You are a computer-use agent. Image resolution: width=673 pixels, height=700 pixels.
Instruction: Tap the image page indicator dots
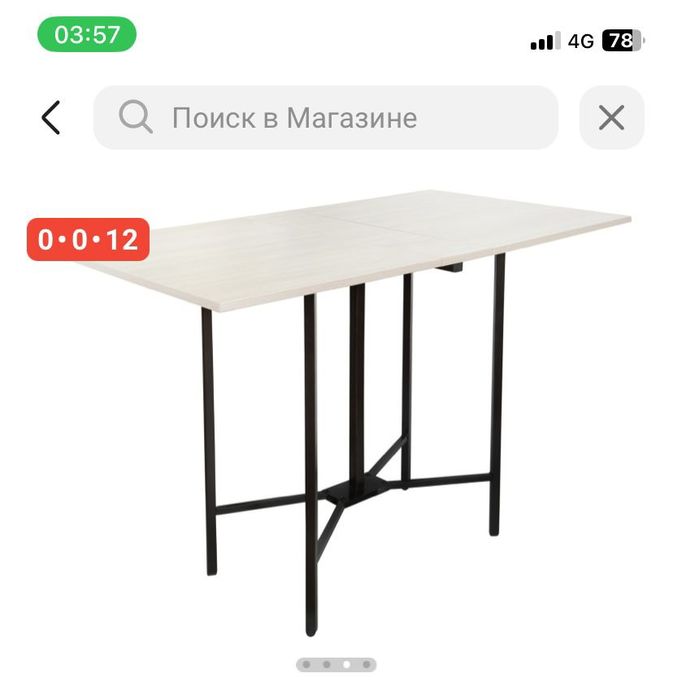(x=336, y=664)
